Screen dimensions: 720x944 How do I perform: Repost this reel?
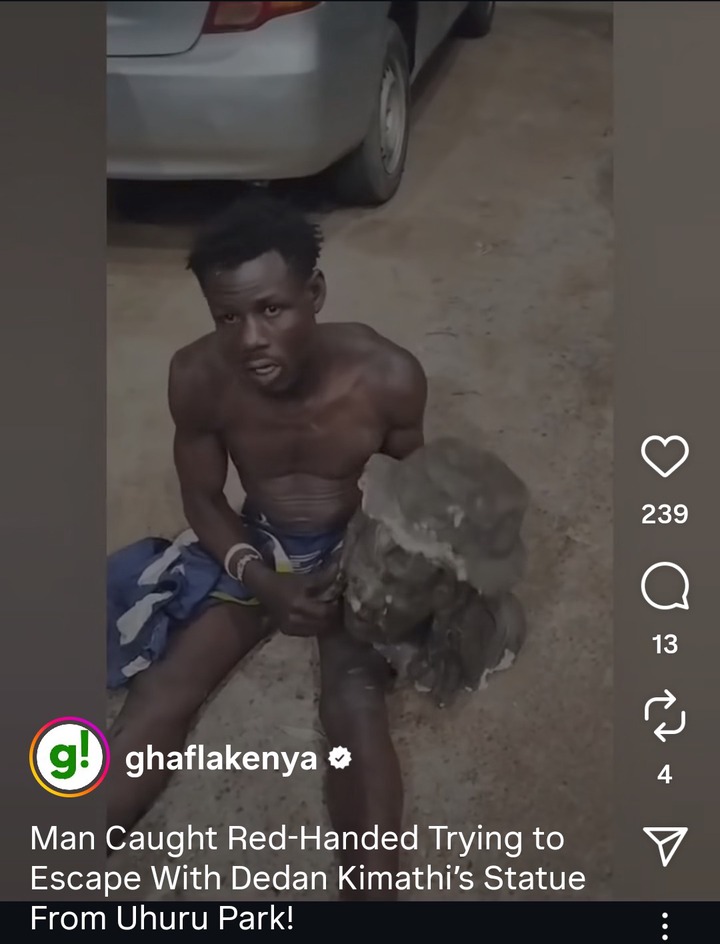tap(664, 716)
